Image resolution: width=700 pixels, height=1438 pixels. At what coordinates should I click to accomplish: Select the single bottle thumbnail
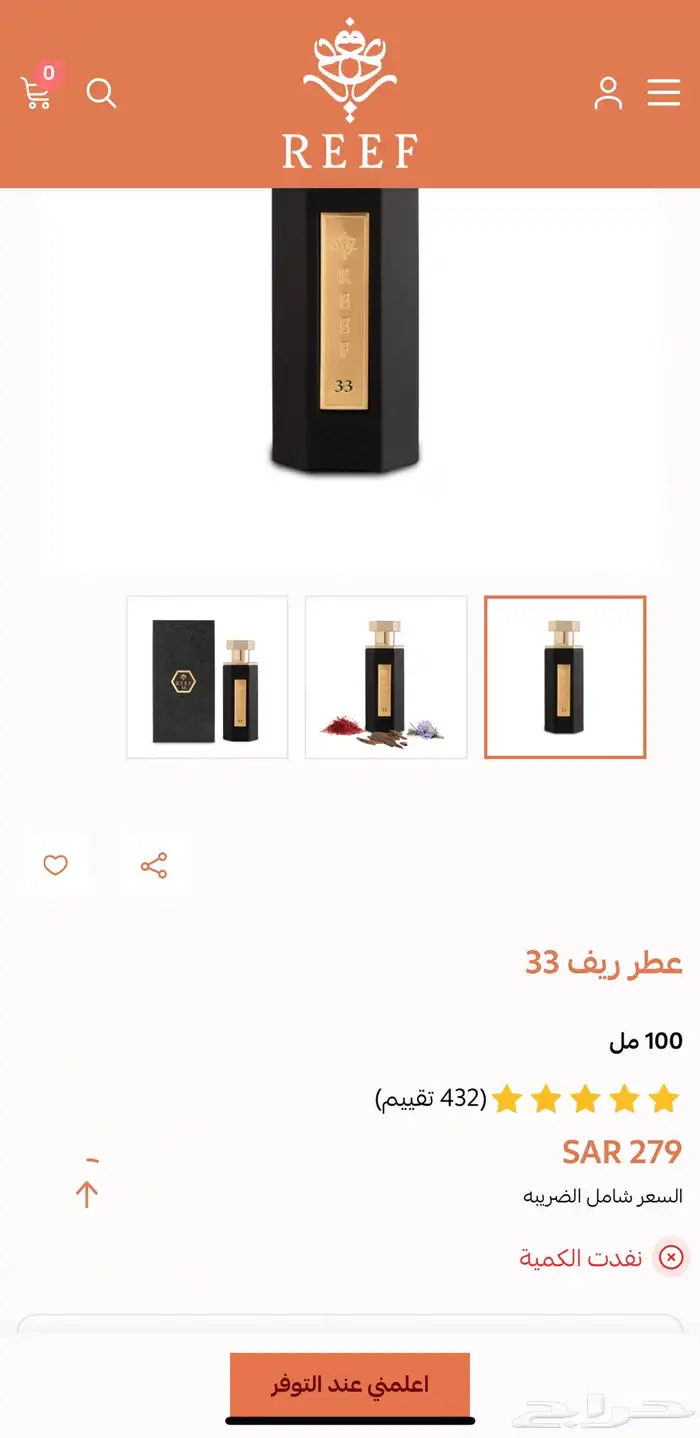pyautogui.click(x=565, y=677)
